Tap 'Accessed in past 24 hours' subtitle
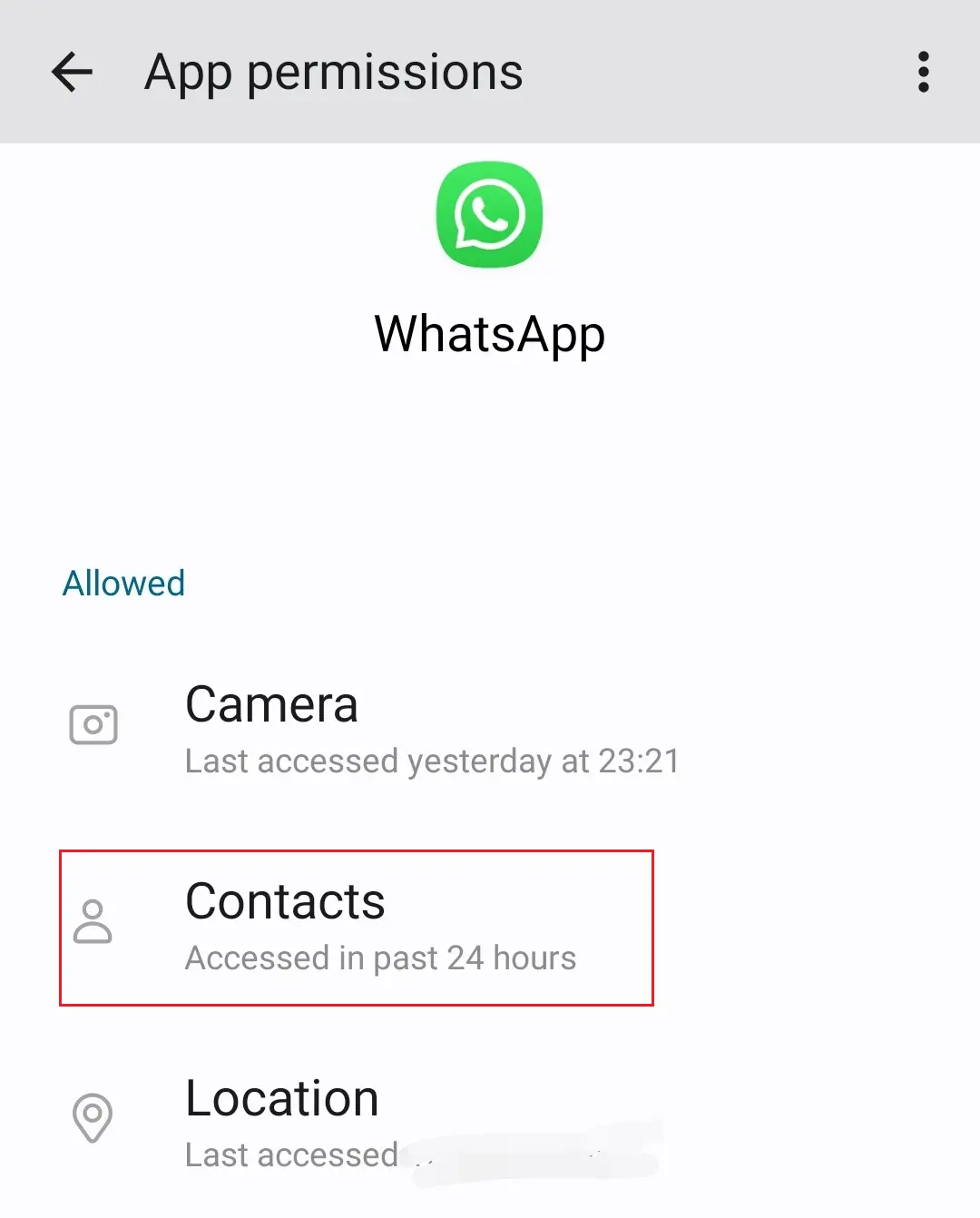Image resolution: width=980 pixels, height=1218 pixels. 381,958
